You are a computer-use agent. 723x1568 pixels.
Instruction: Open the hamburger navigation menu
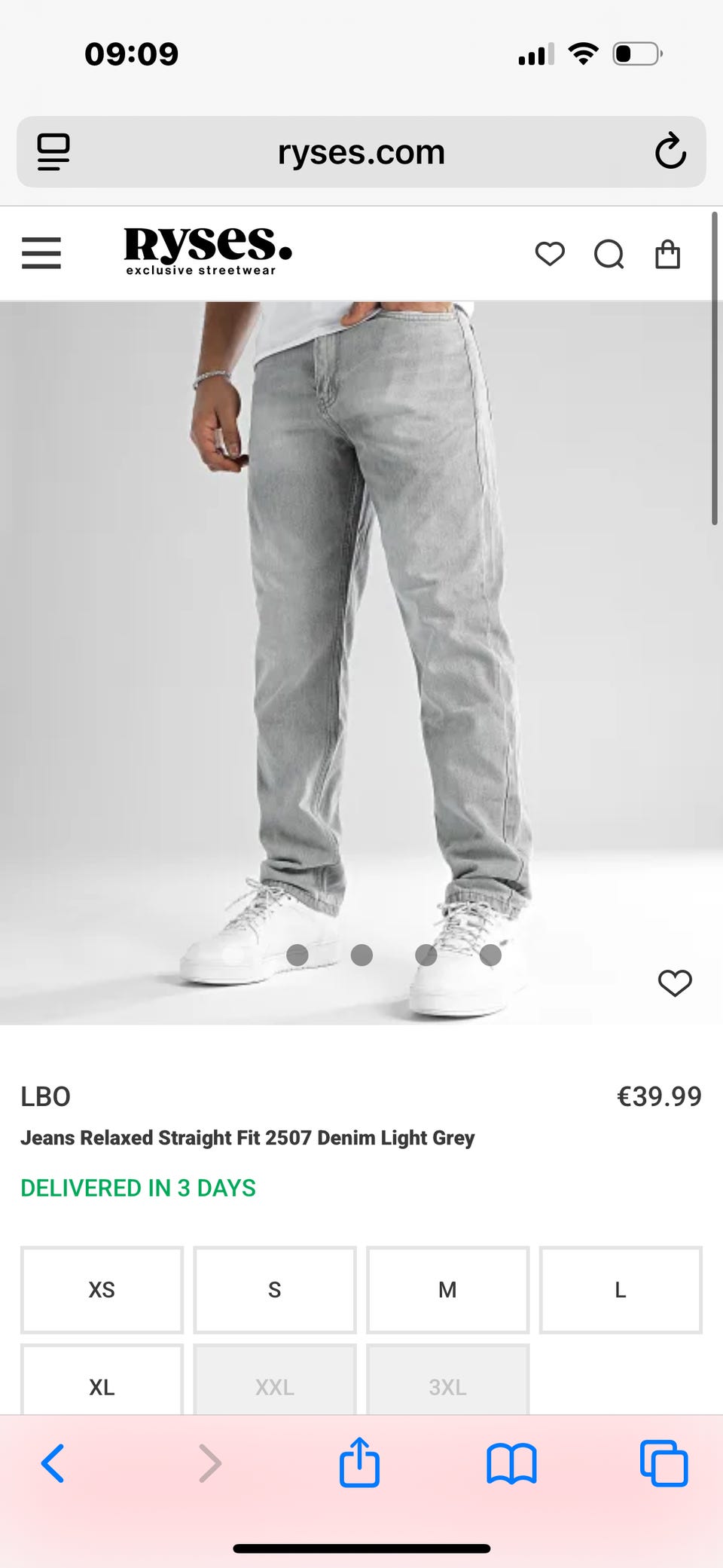pyautogui.click(x=41, y=253)
